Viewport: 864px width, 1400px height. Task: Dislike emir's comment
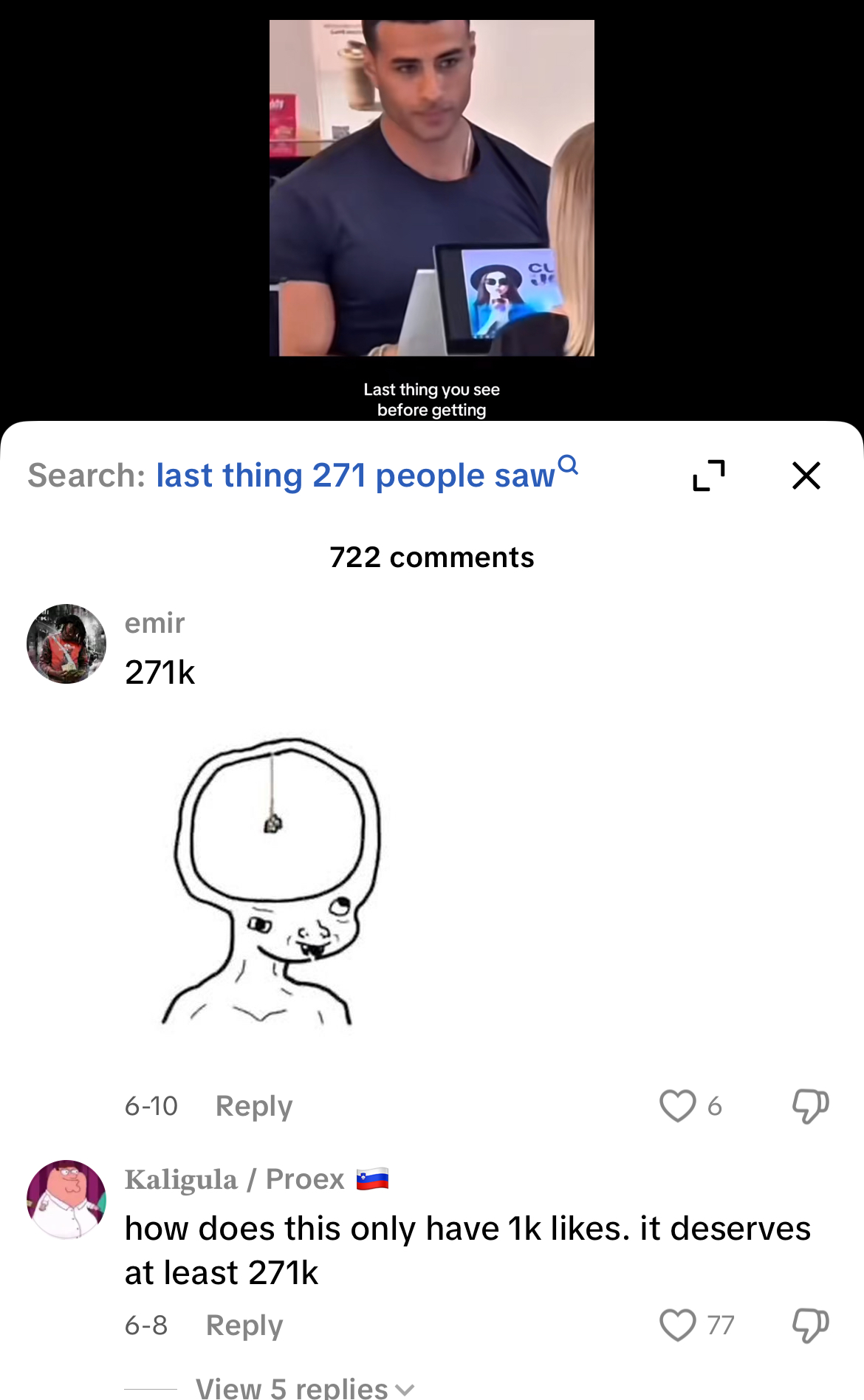tap(810, 1106)
